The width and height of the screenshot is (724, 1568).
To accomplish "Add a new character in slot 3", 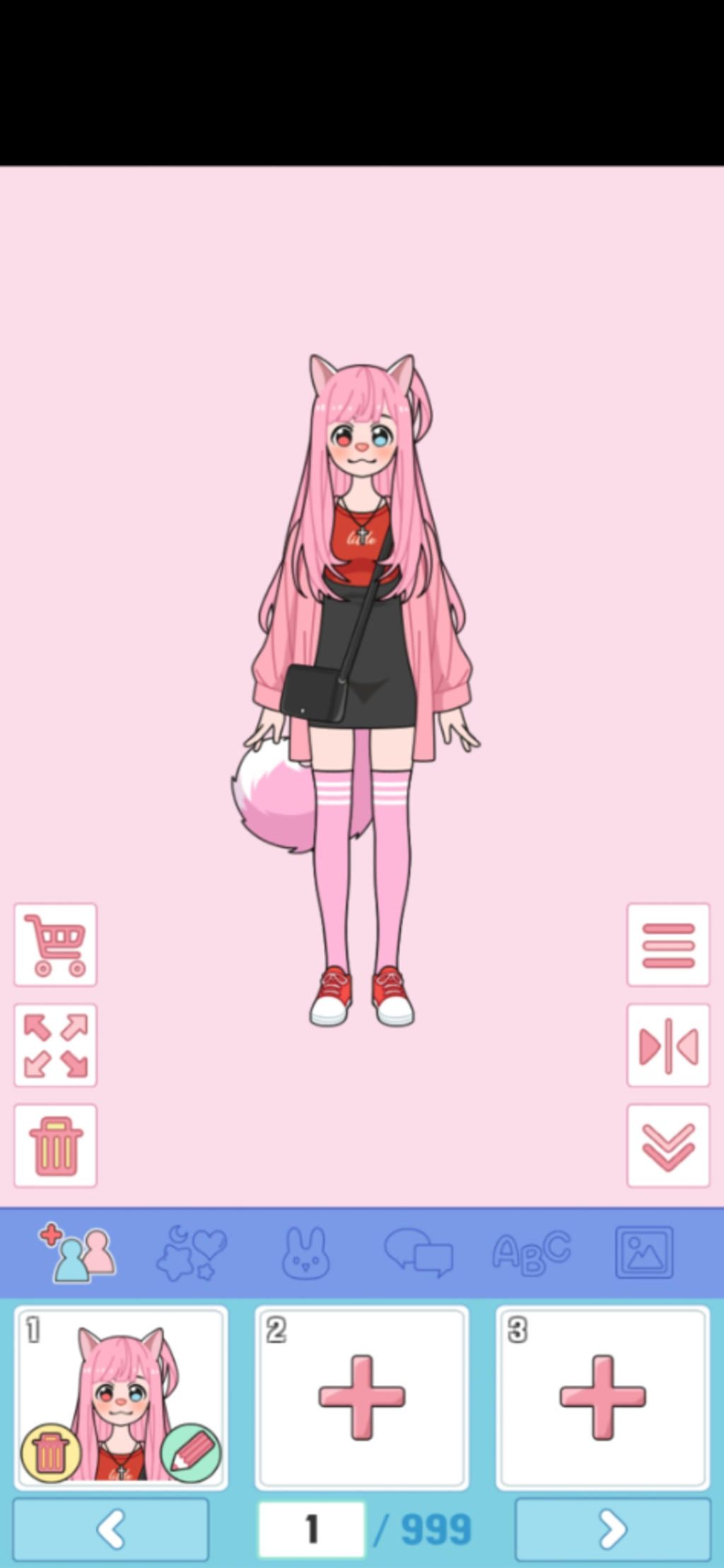I will [x=602, y=1397].
